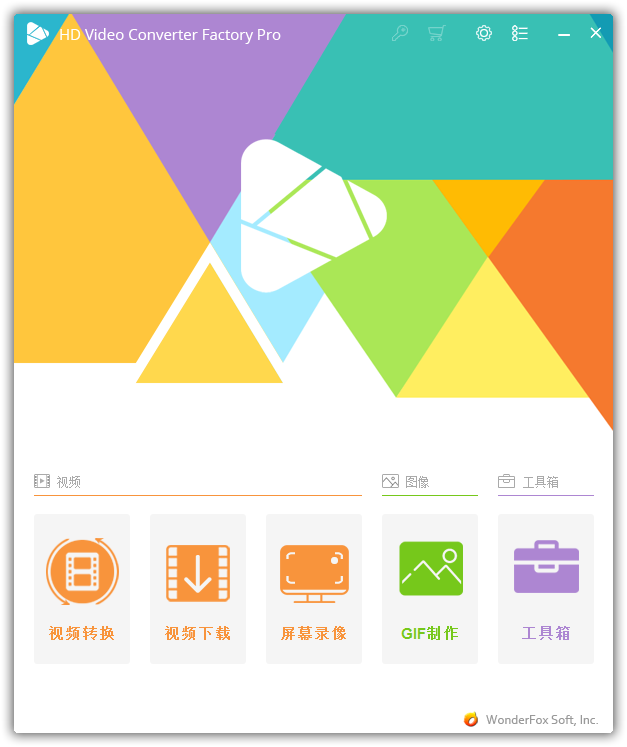Viewport: 627px width, 747px height.
Task: Open the 视频下载 video downloader tile
Action: coord(198,588)
